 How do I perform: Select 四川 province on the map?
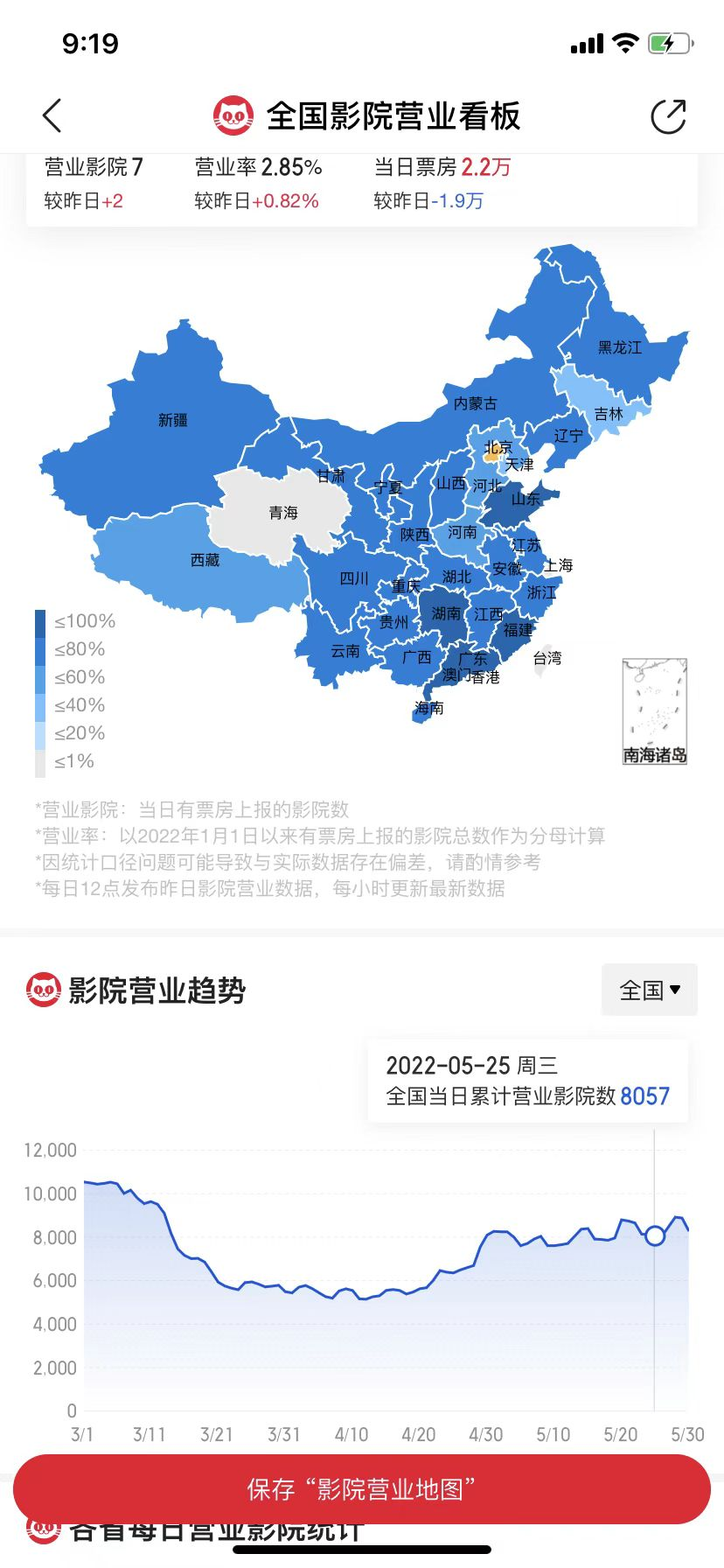click(x=353, y=578)
